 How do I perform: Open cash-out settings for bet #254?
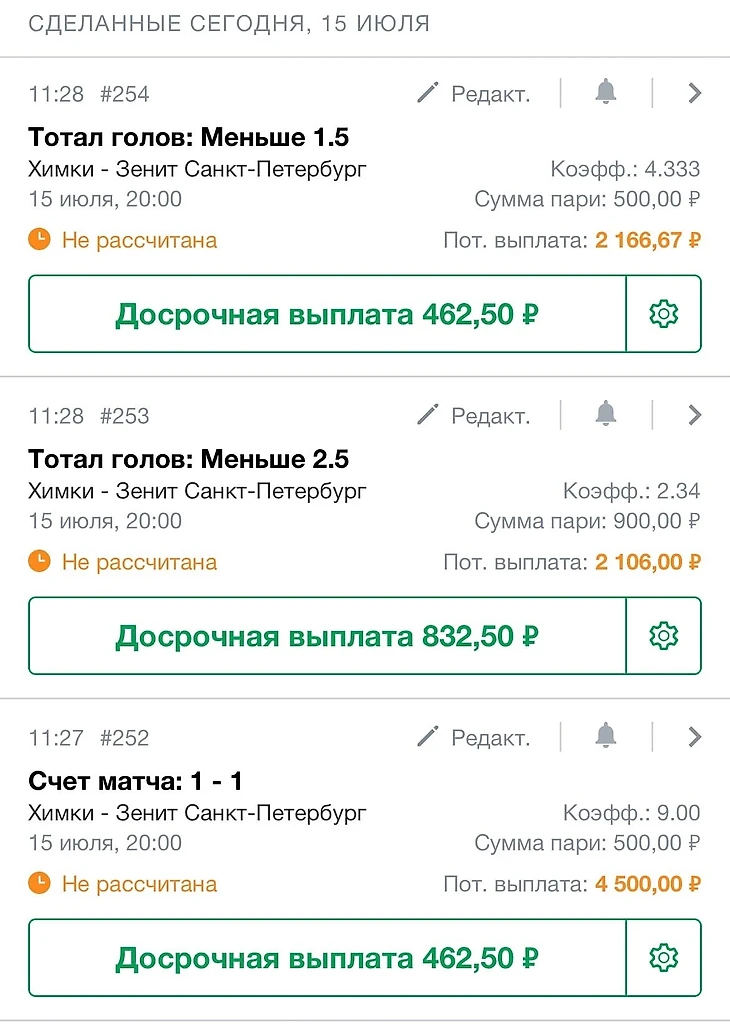click(x=664, y=314)
